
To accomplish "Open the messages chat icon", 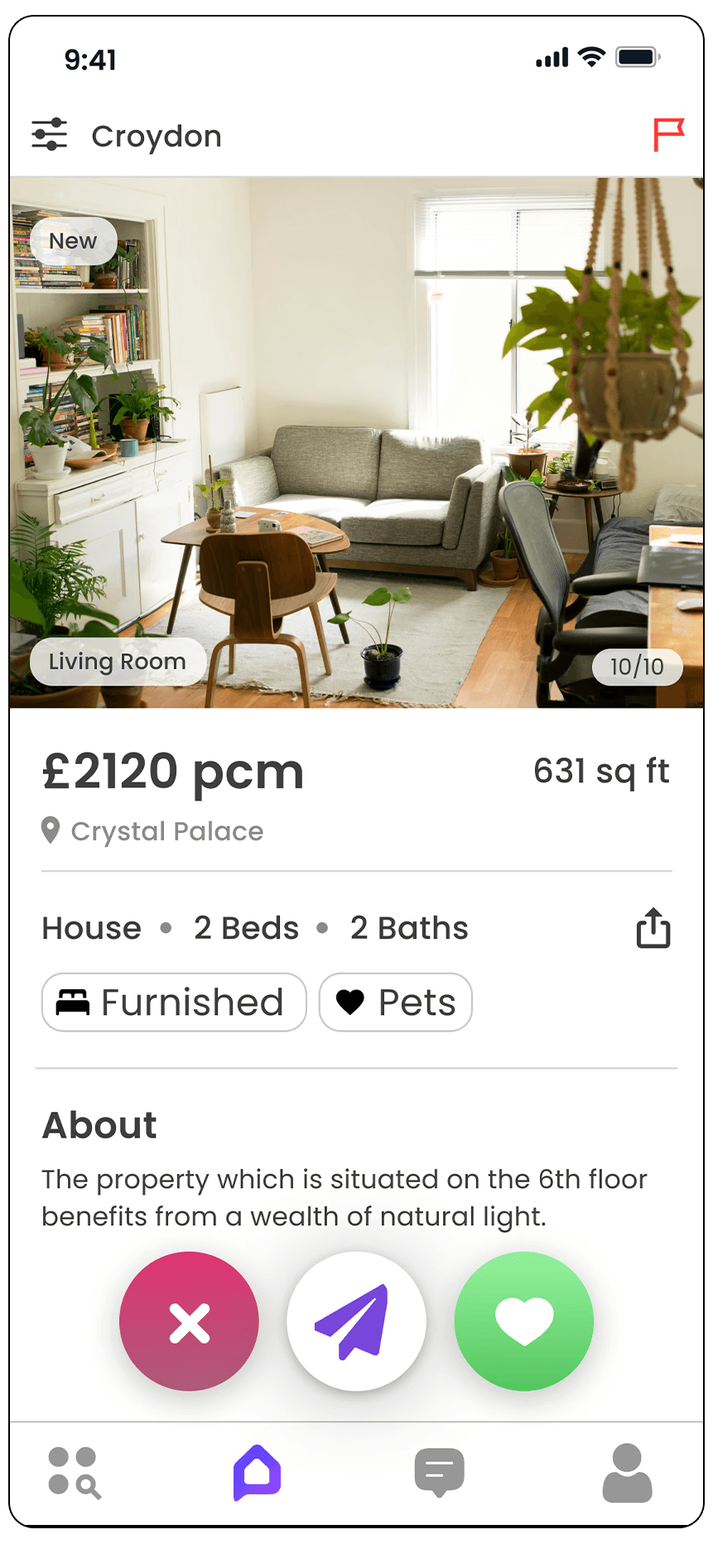I will click(437, 1472).
